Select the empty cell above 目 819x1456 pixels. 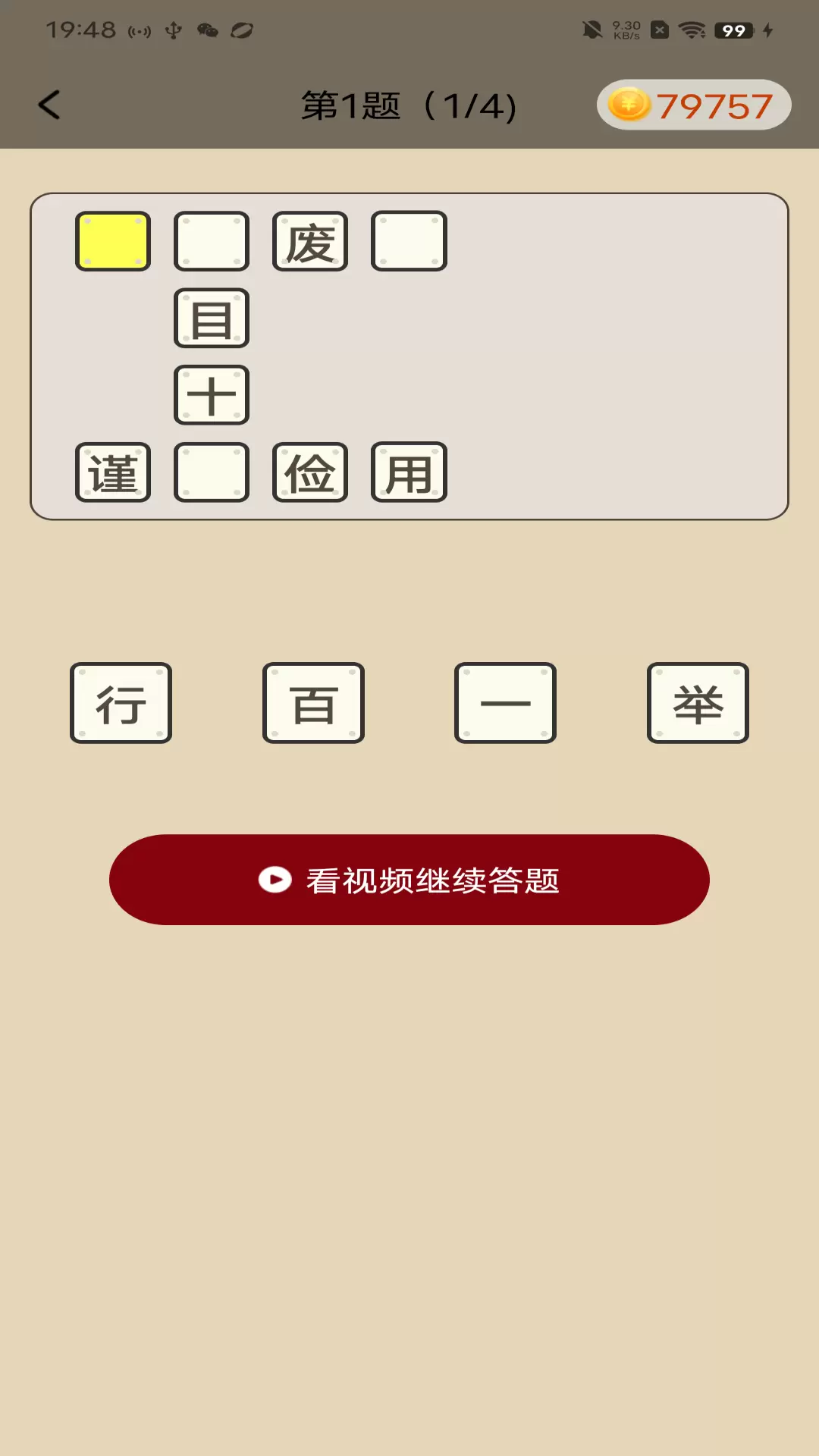pyautogui.click(x=212, y=241)
